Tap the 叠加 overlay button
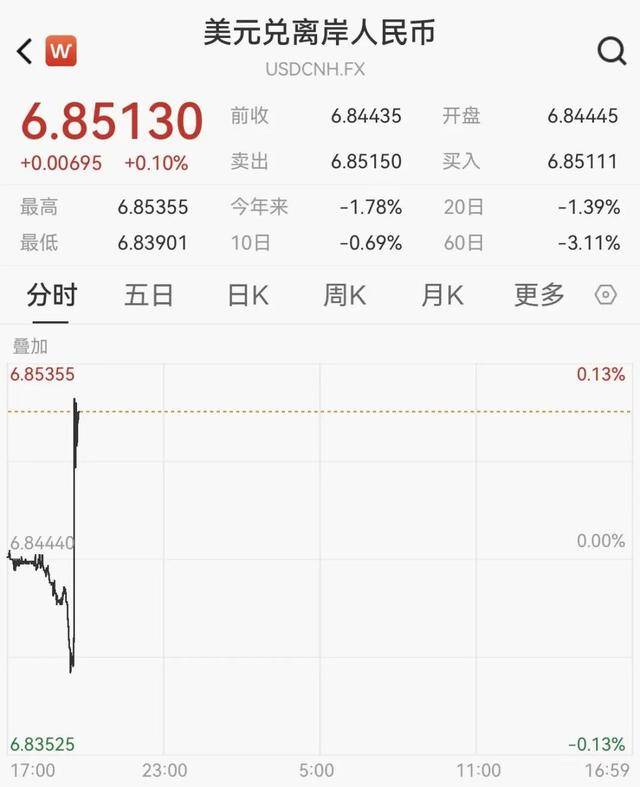 (30, 347)
